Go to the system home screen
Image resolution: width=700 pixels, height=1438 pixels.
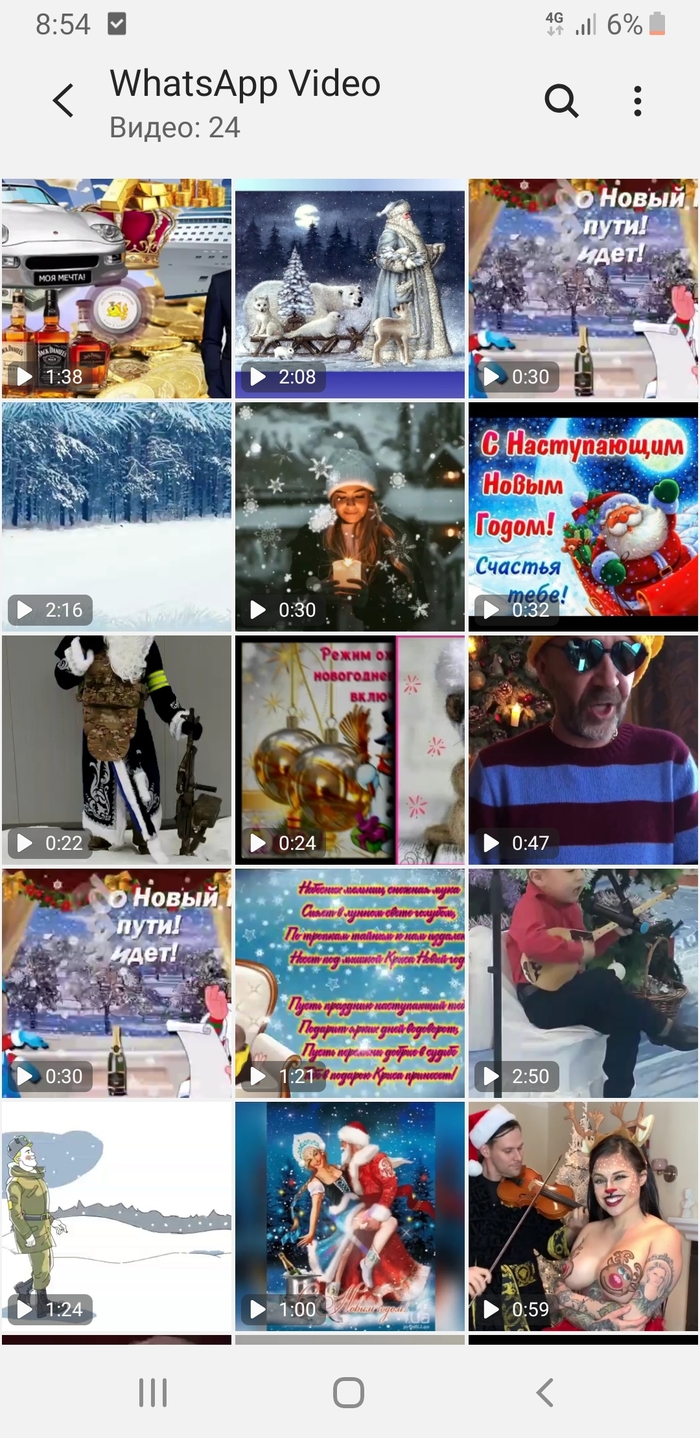tap(349, 1392)
